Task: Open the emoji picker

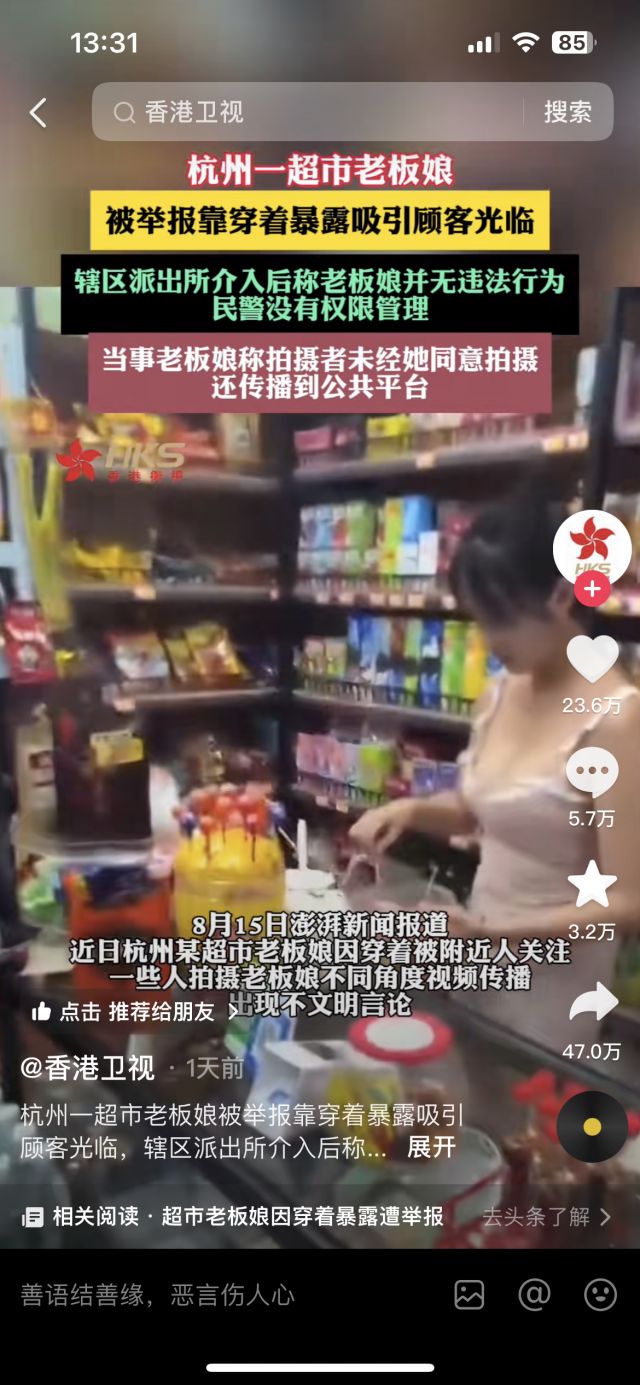Action: point(600,1295)
